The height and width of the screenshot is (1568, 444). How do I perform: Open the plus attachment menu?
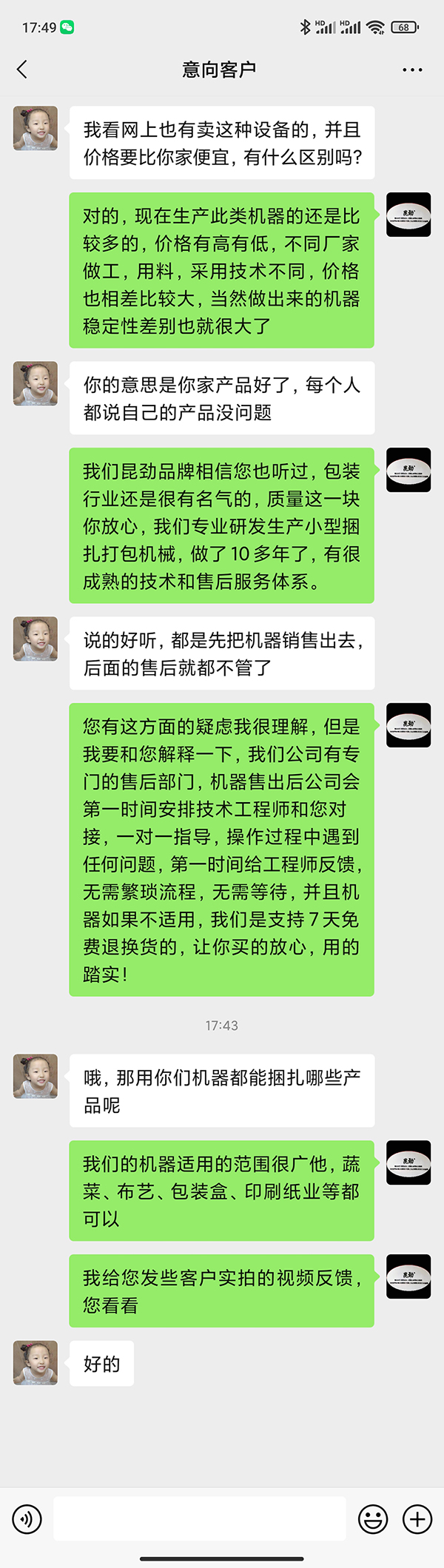[x=417, y=1519]
